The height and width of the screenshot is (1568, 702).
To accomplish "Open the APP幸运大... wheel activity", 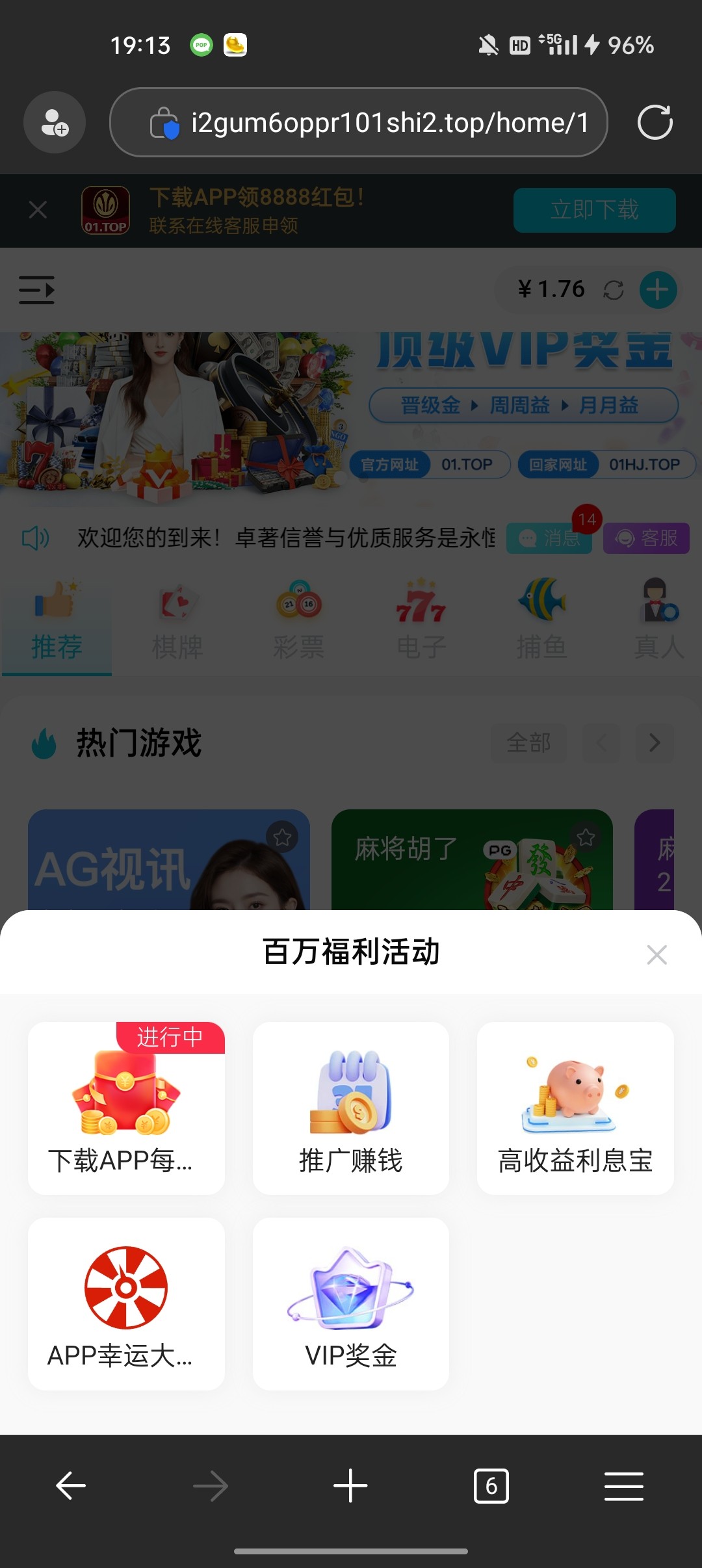I will click(126, 1303).
